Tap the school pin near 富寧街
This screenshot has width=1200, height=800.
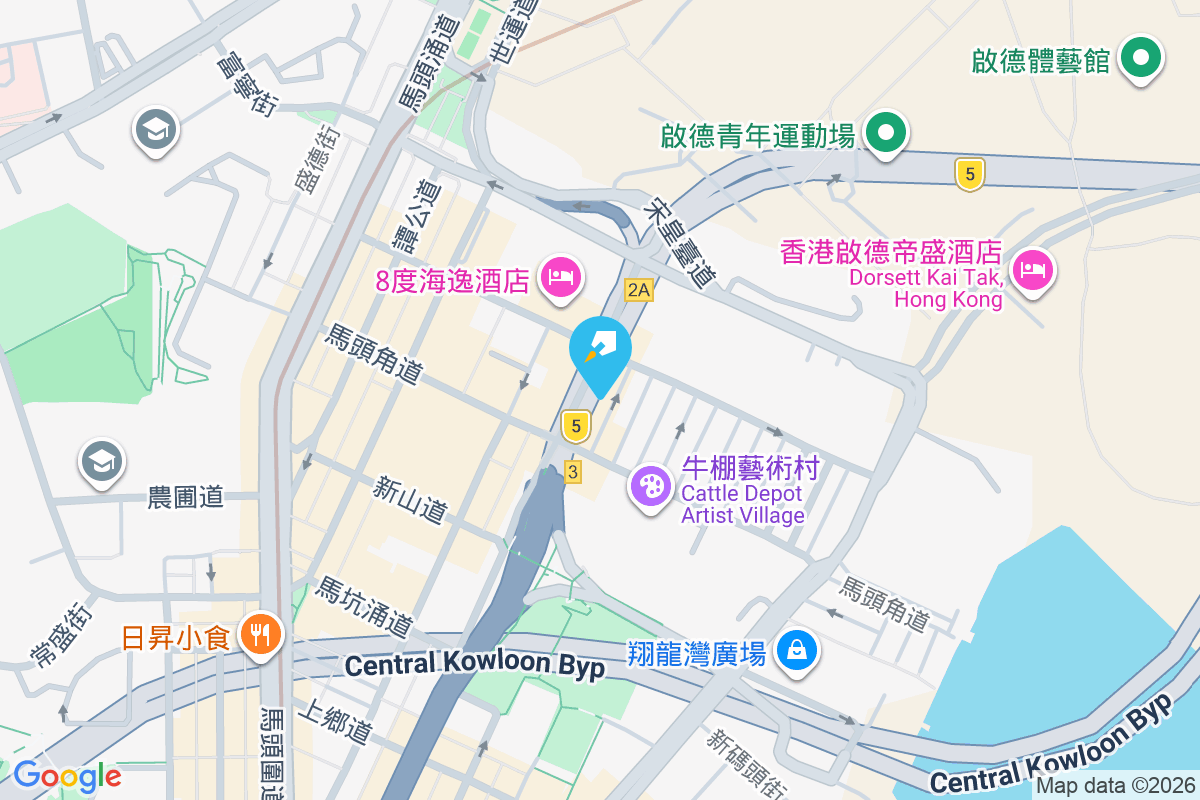[158, 129]
